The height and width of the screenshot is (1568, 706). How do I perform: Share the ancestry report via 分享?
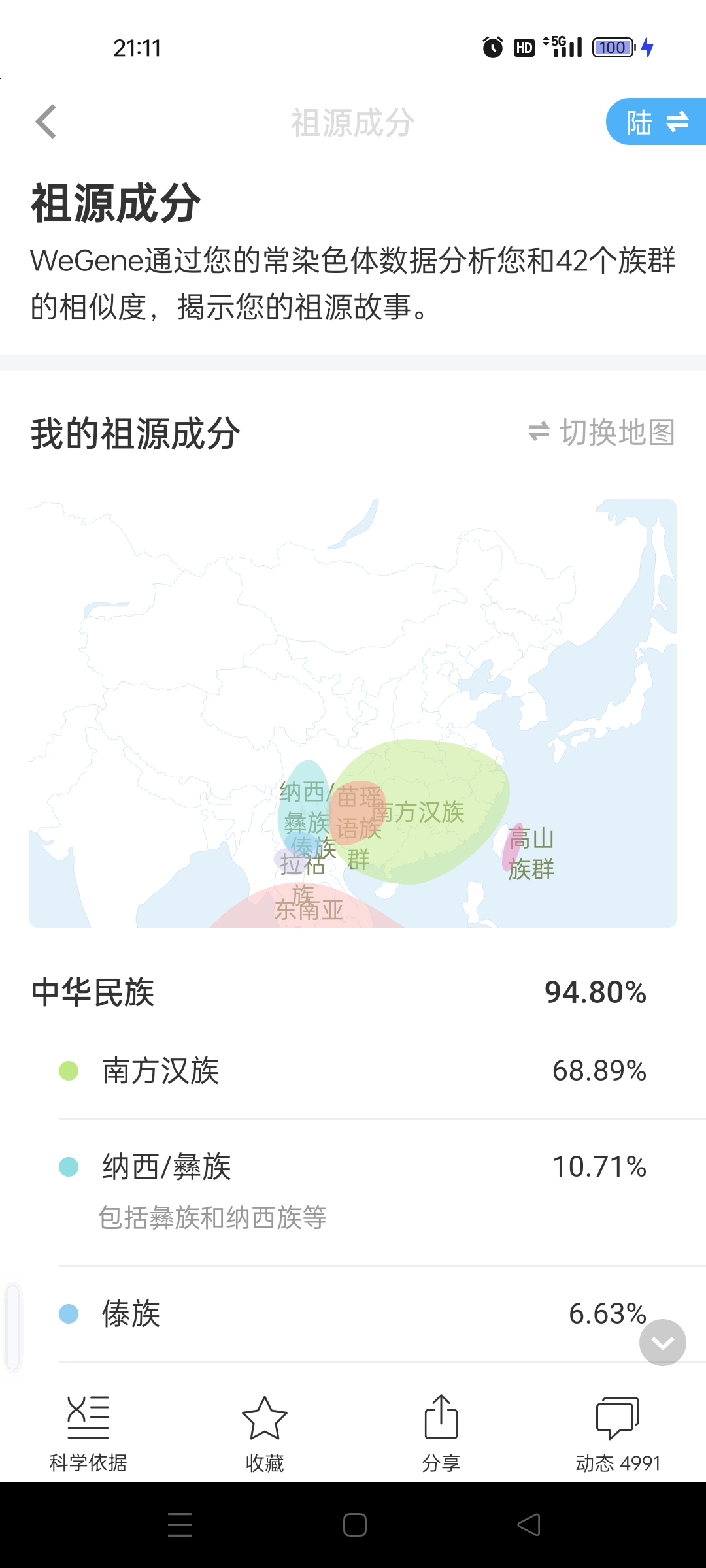tap(441, 1434)
